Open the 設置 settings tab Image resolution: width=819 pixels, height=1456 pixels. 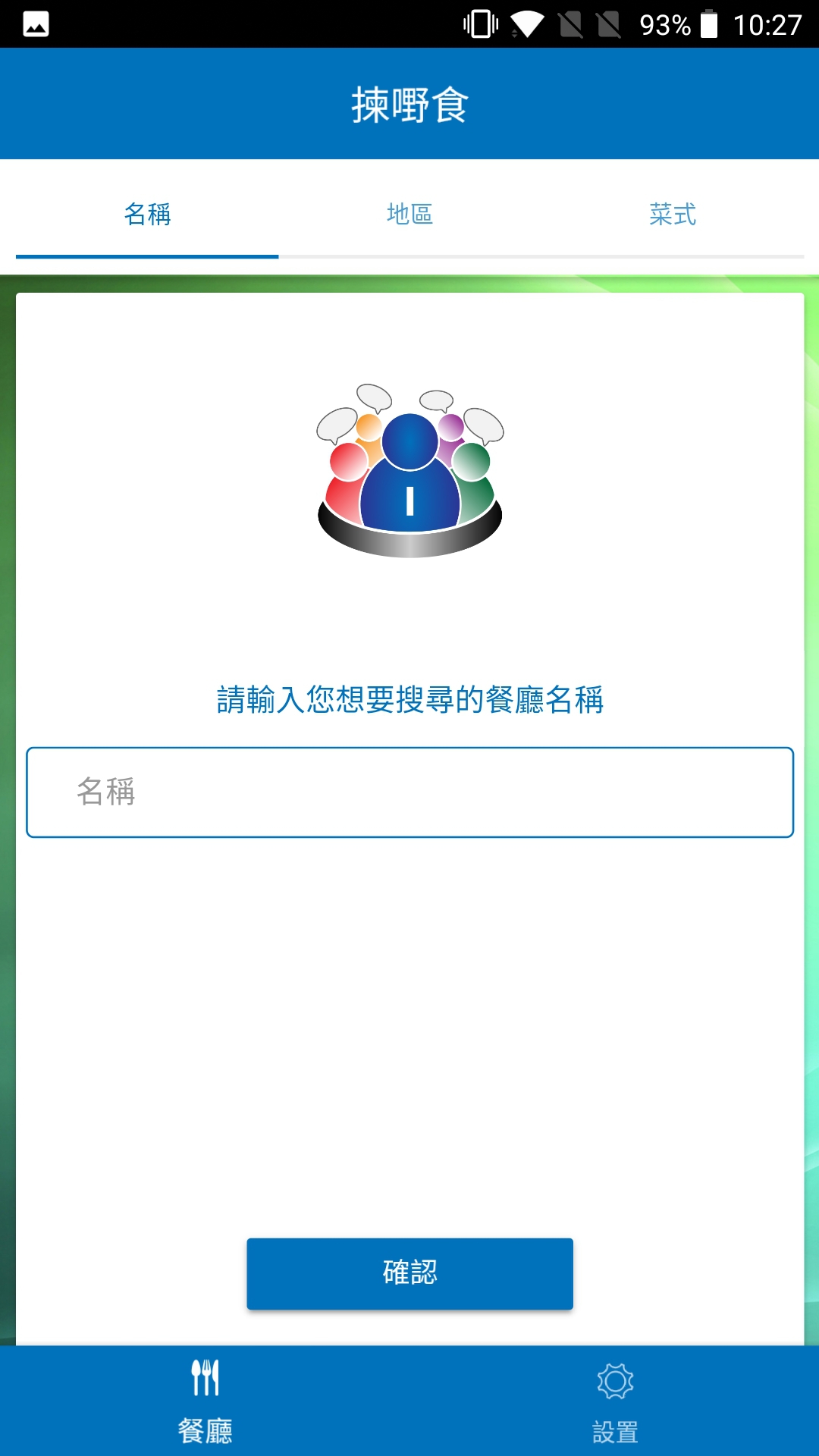[x=614, y=1401]
